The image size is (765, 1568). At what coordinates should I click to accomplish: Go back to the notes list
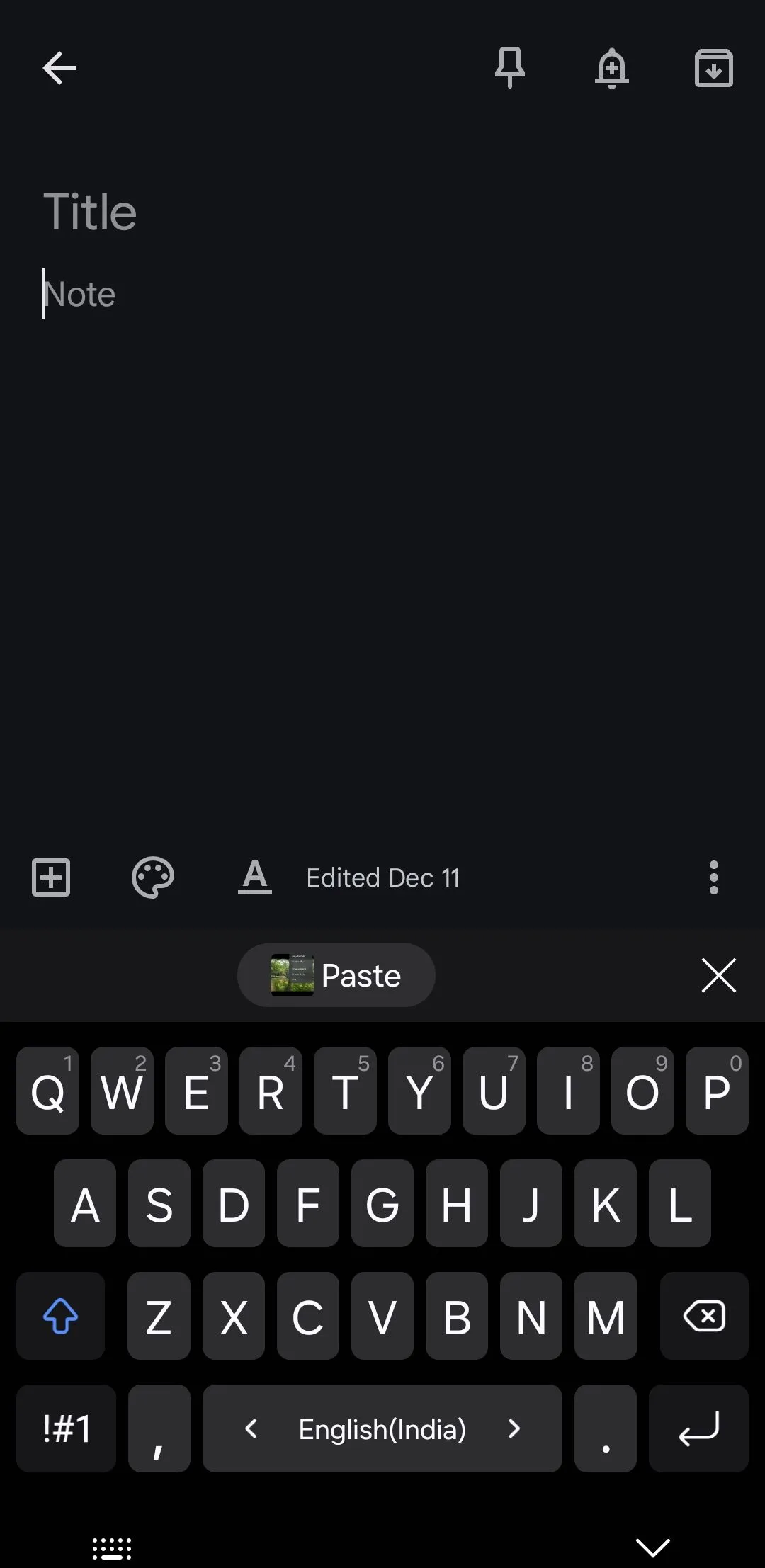(x=59, y=69)
